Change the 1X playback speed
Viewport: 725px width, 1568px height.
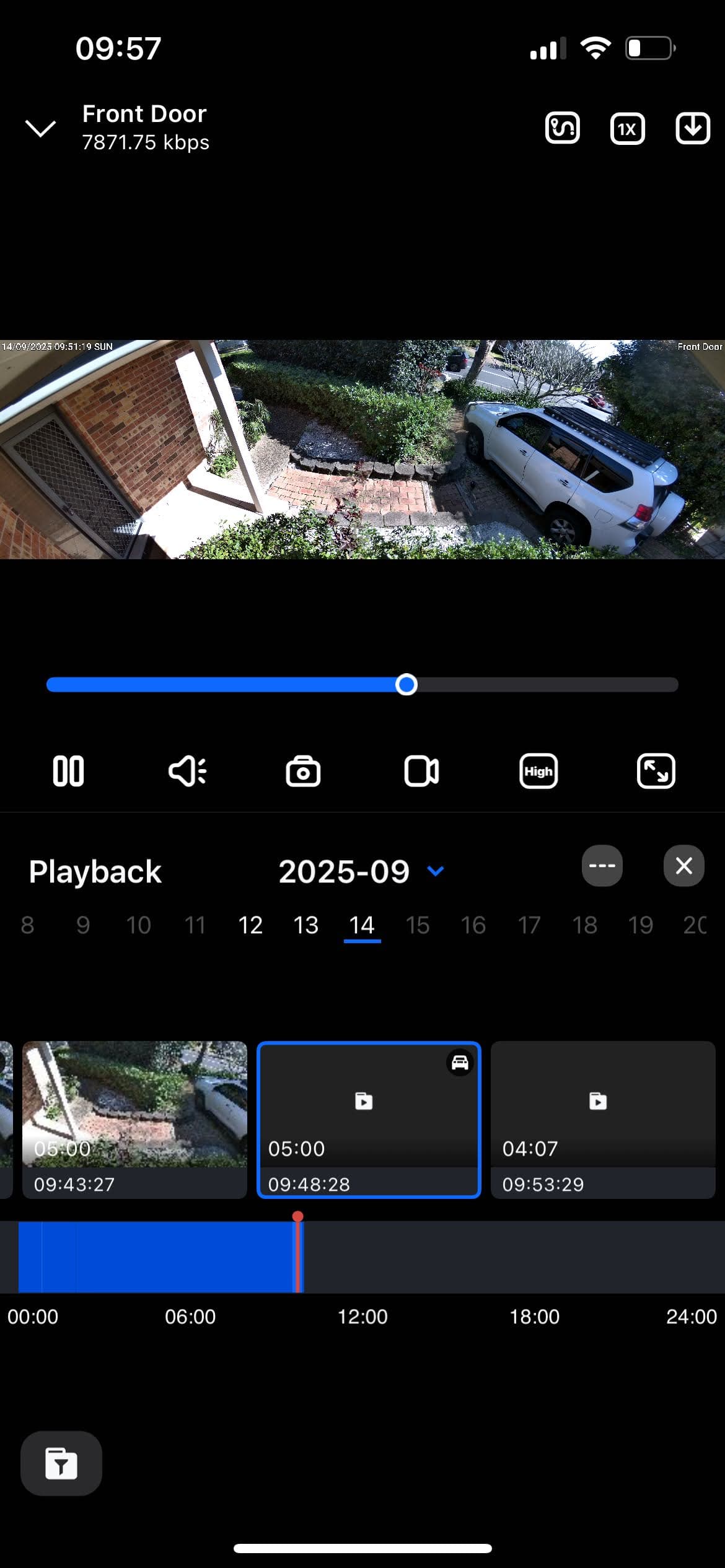[x=627, y=128]
